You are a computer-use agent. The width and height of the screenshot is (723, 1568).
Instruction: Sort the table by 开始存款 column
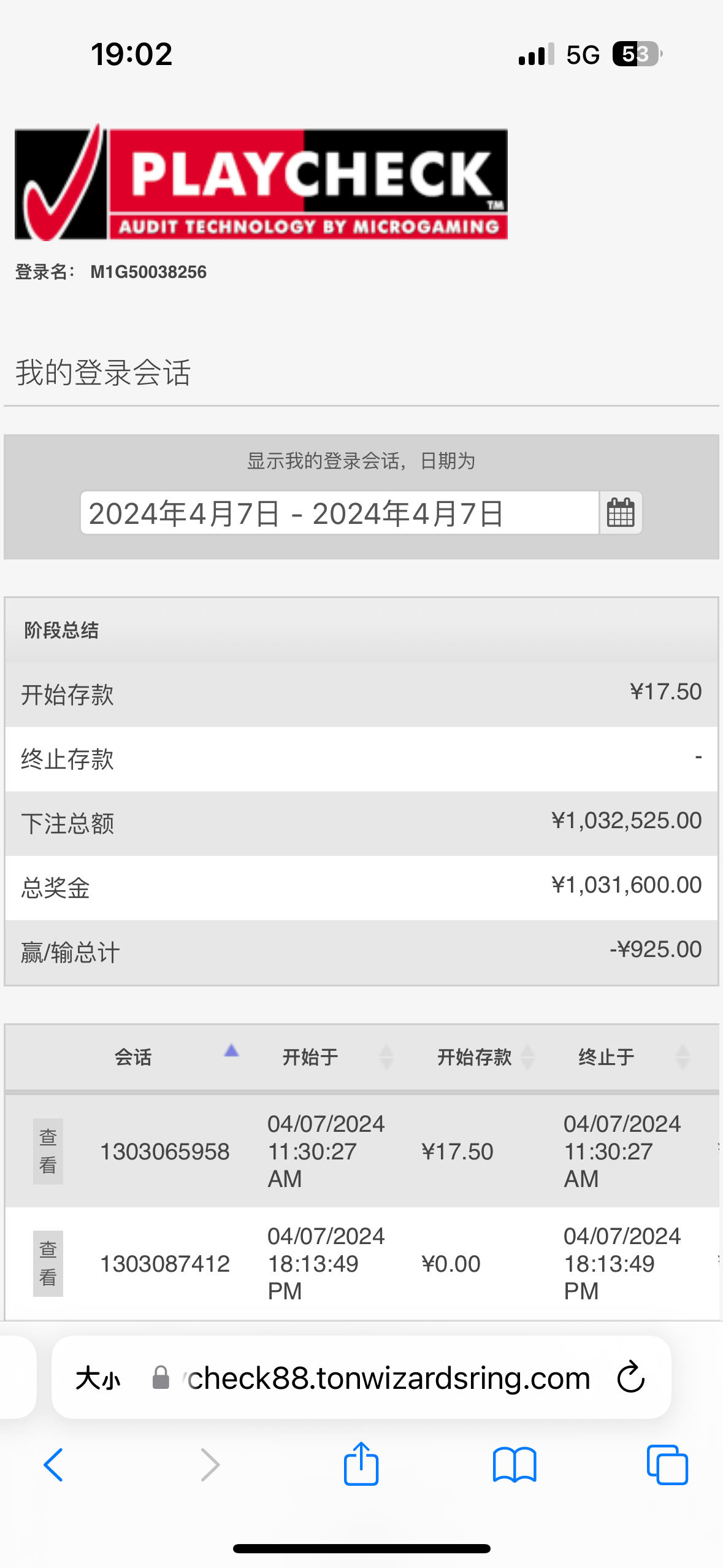pyautogui.click(x=474, y=1057)
